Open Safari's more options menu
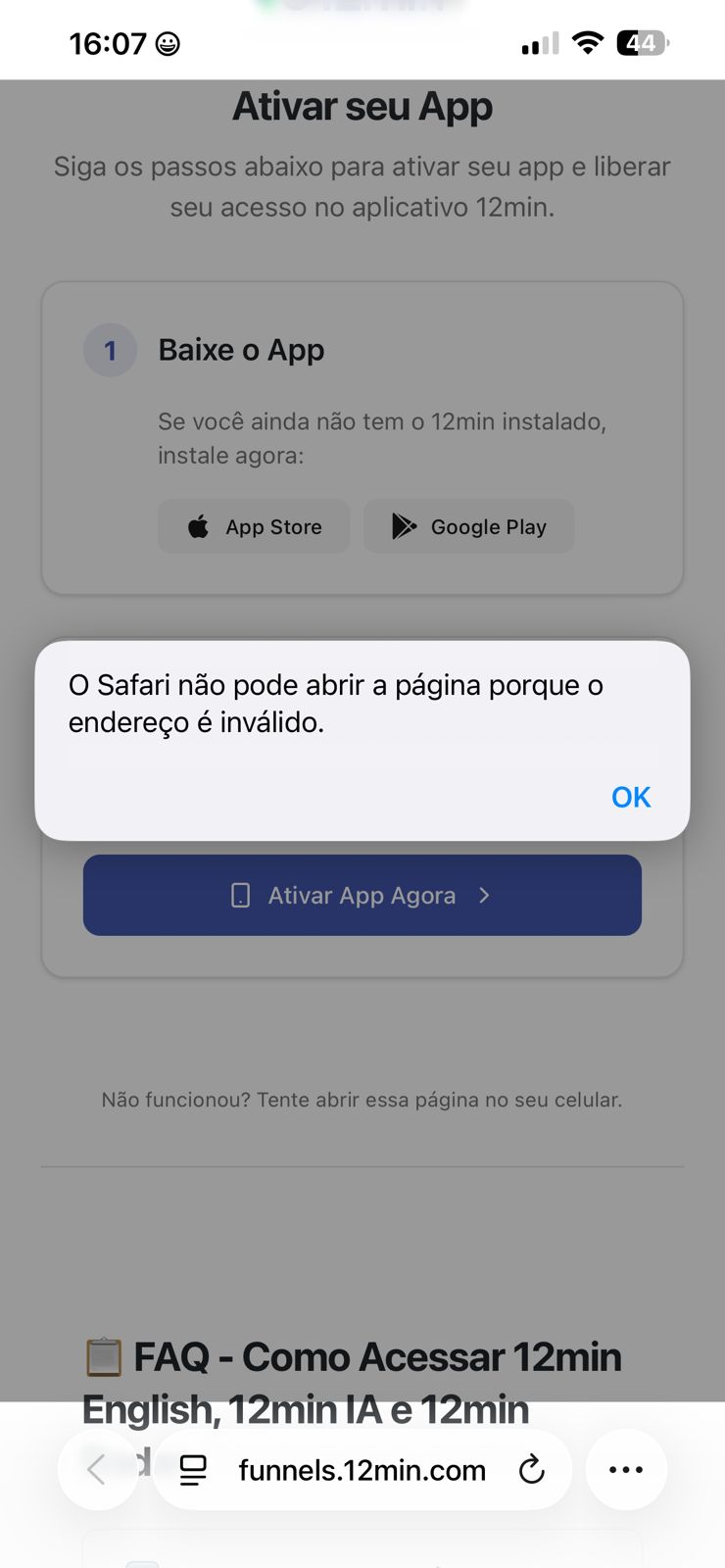The height and width of the screenshot is (1568, 725). tap(626, 1469)
